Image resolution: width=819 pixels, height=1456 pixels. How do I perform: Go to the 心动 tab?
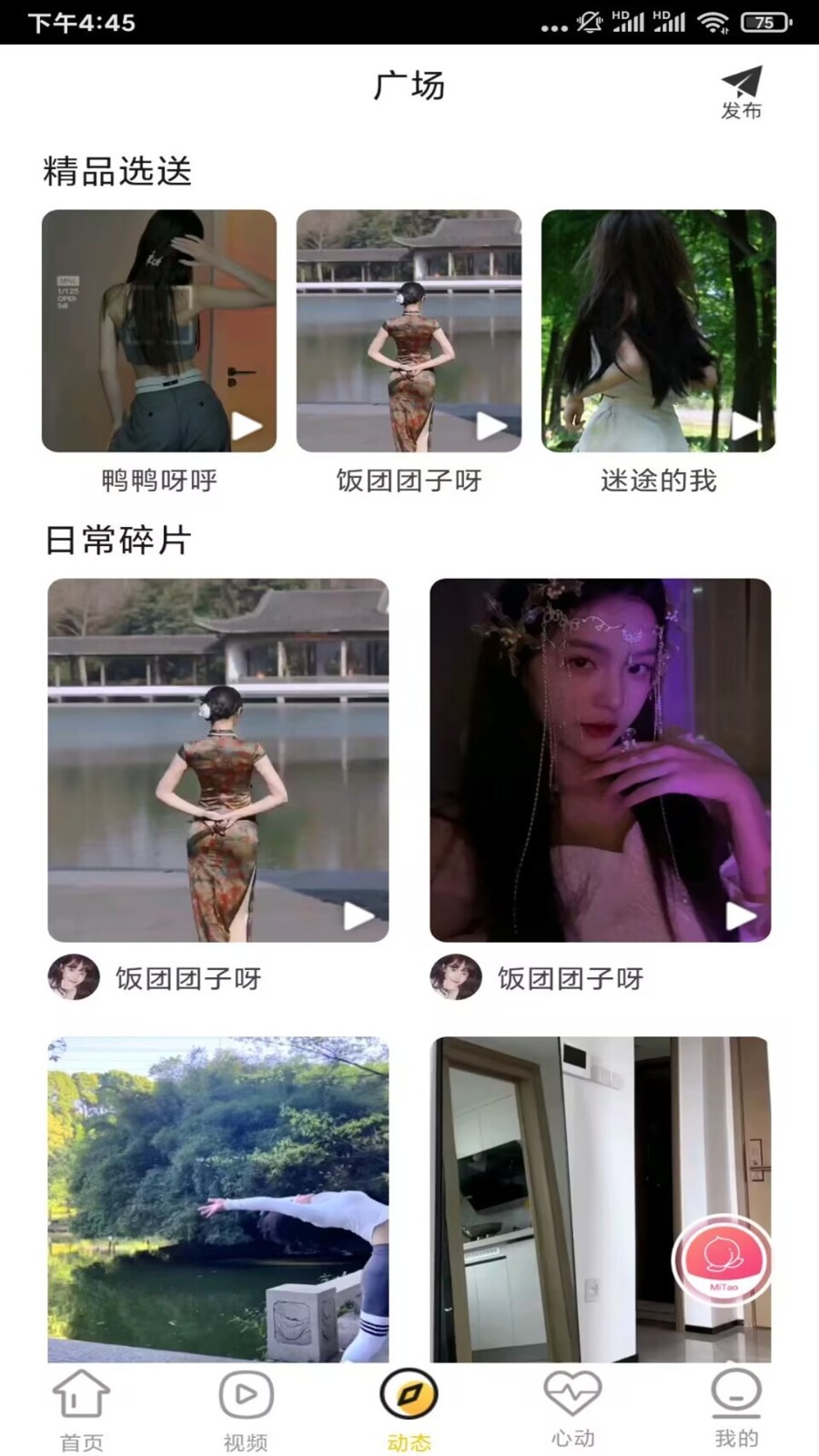tap(573, 1410)
